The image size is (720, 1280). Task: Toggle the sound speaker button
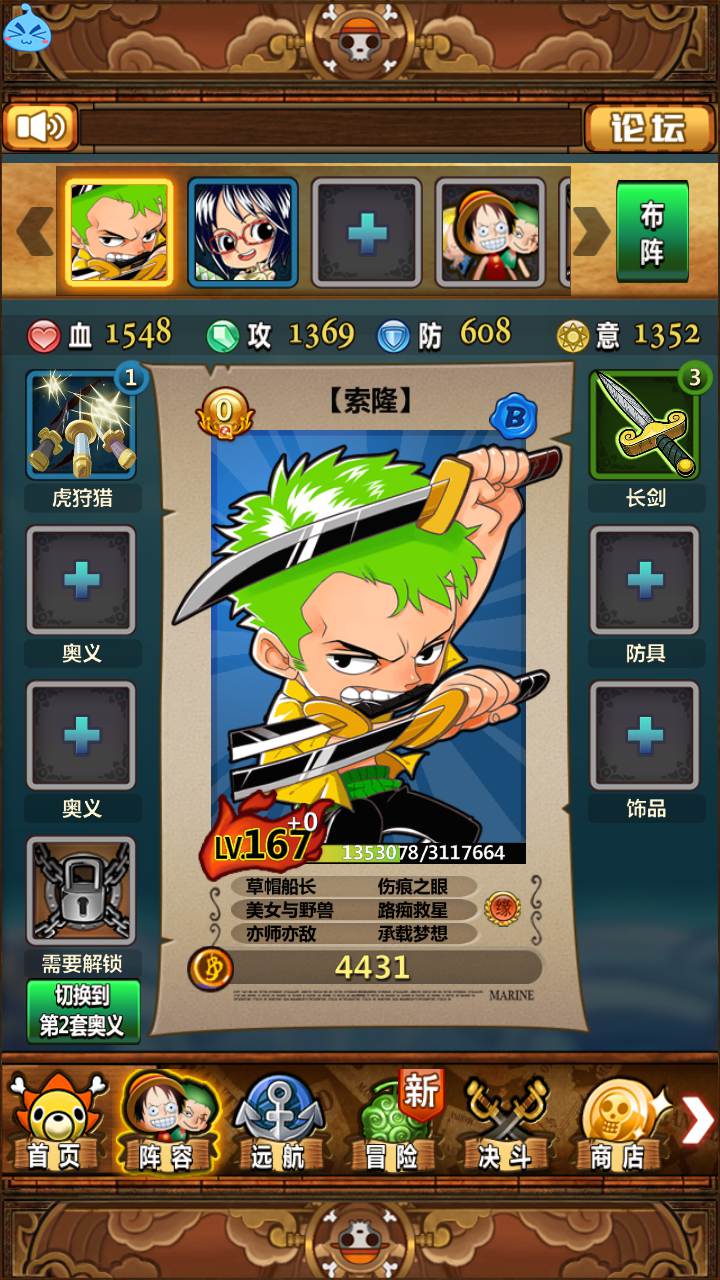pyautogui.click(x=41, y=127)
